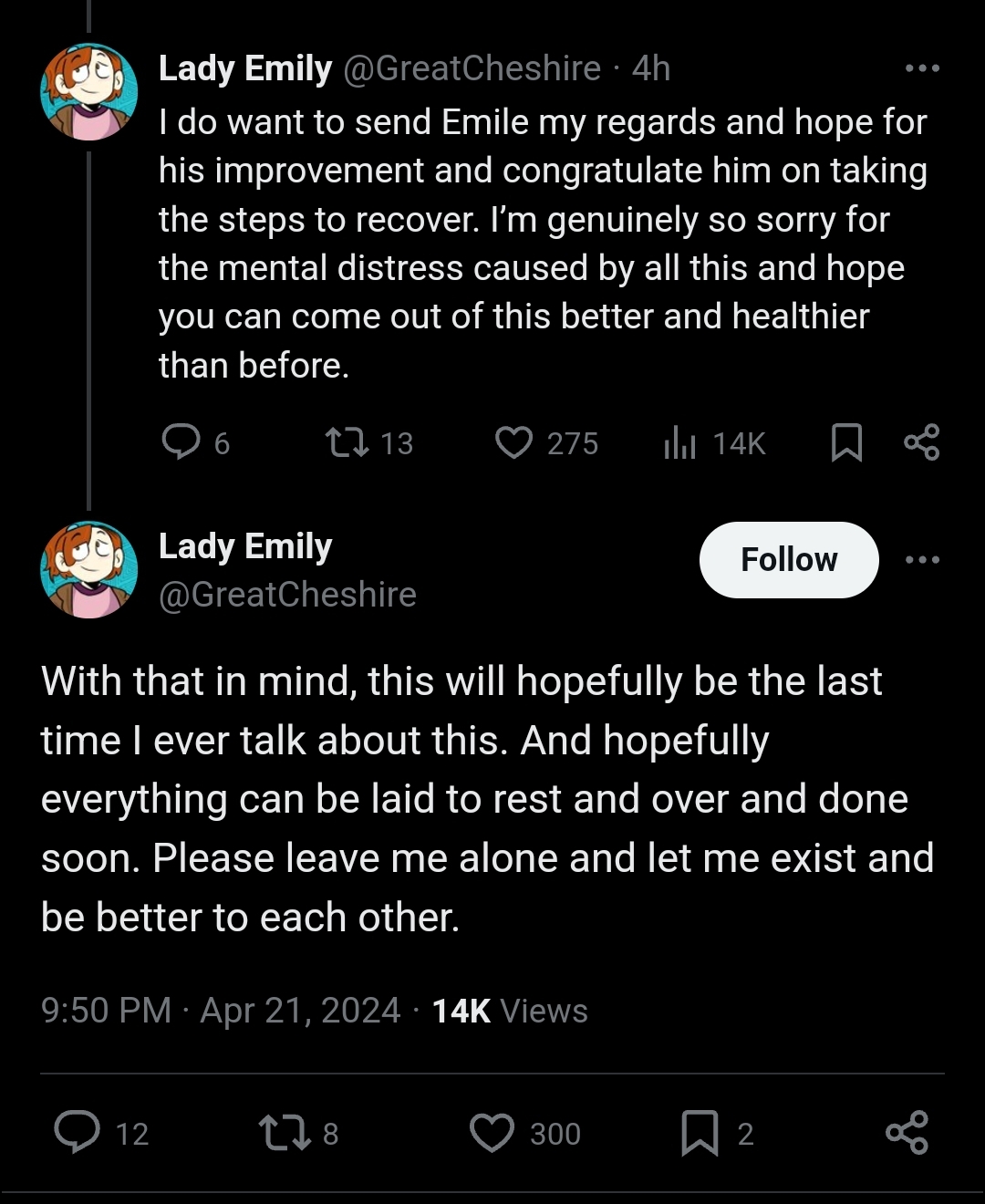
Task: Share the upper tweet about Emile
Action: click(921, 442)
